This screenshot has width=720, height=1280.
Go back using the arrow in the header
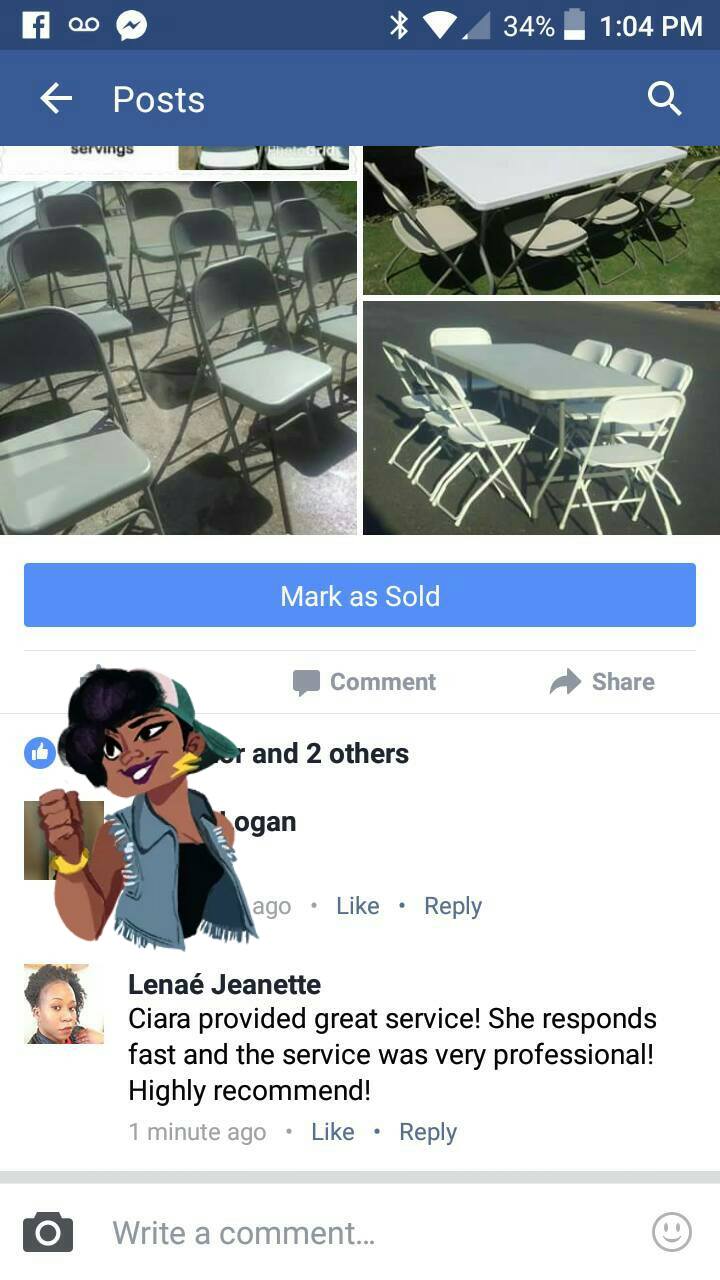pos(56,98)
